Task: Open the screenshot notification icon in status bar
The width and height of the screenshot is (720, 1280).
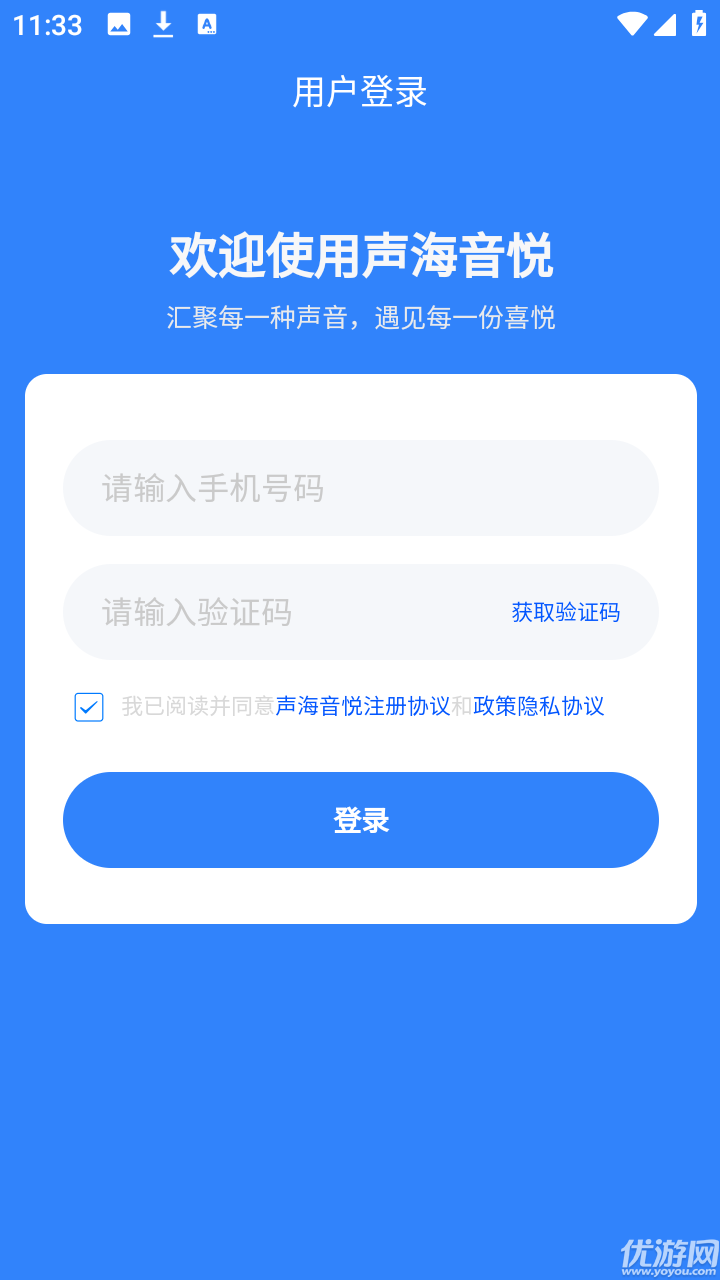Action: click(119, 24)
